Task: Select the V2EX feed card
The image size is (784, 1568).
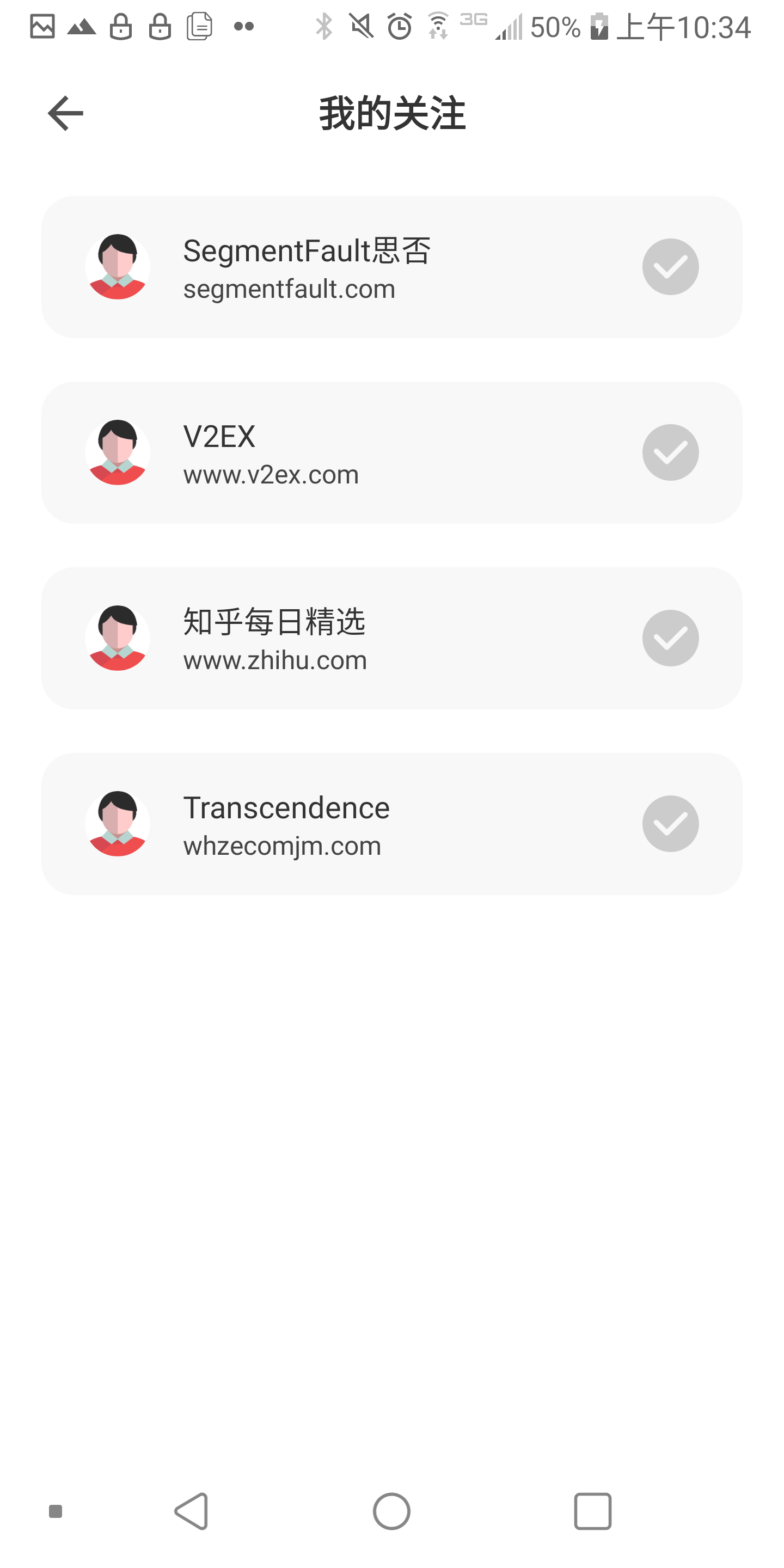Action: (x=392, y=452)
